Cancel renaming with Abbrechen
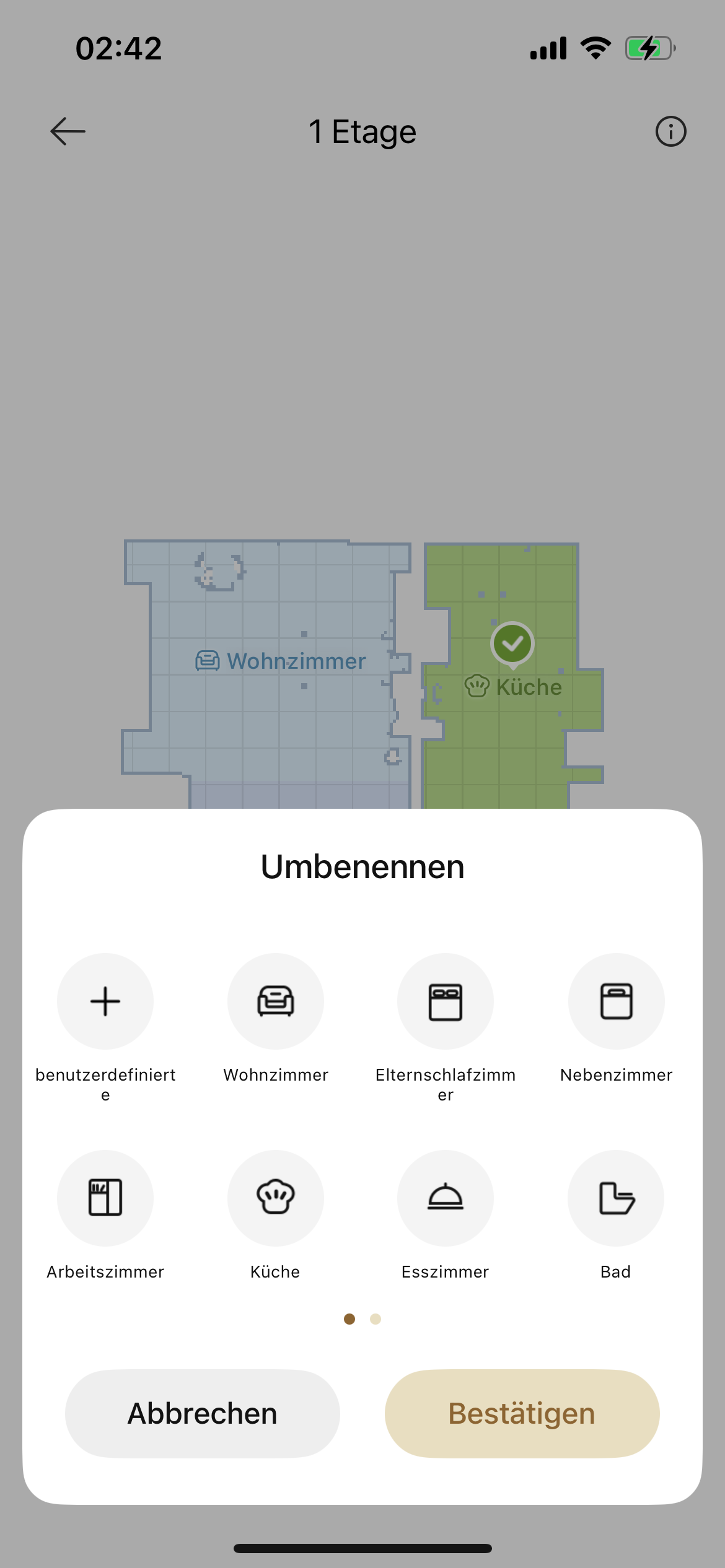Screen dimensions: 725x1568 203,1414
